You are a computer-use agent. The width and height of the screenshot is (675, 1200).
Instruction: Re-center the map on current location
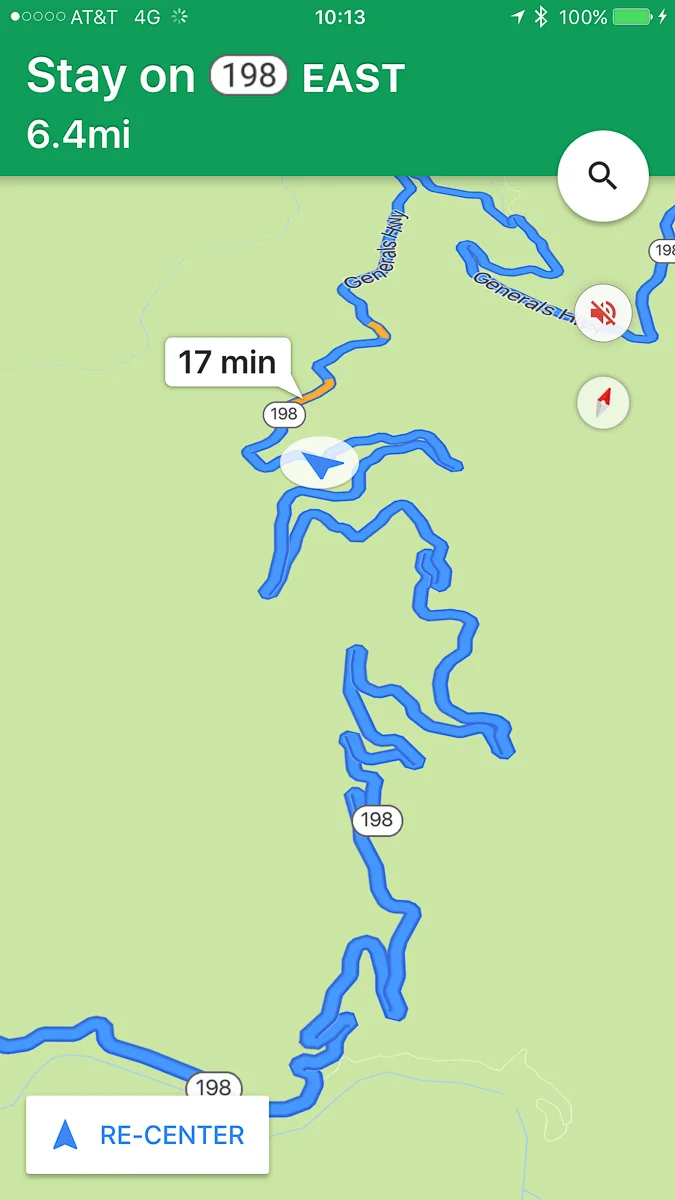(x=147, y=1135)
